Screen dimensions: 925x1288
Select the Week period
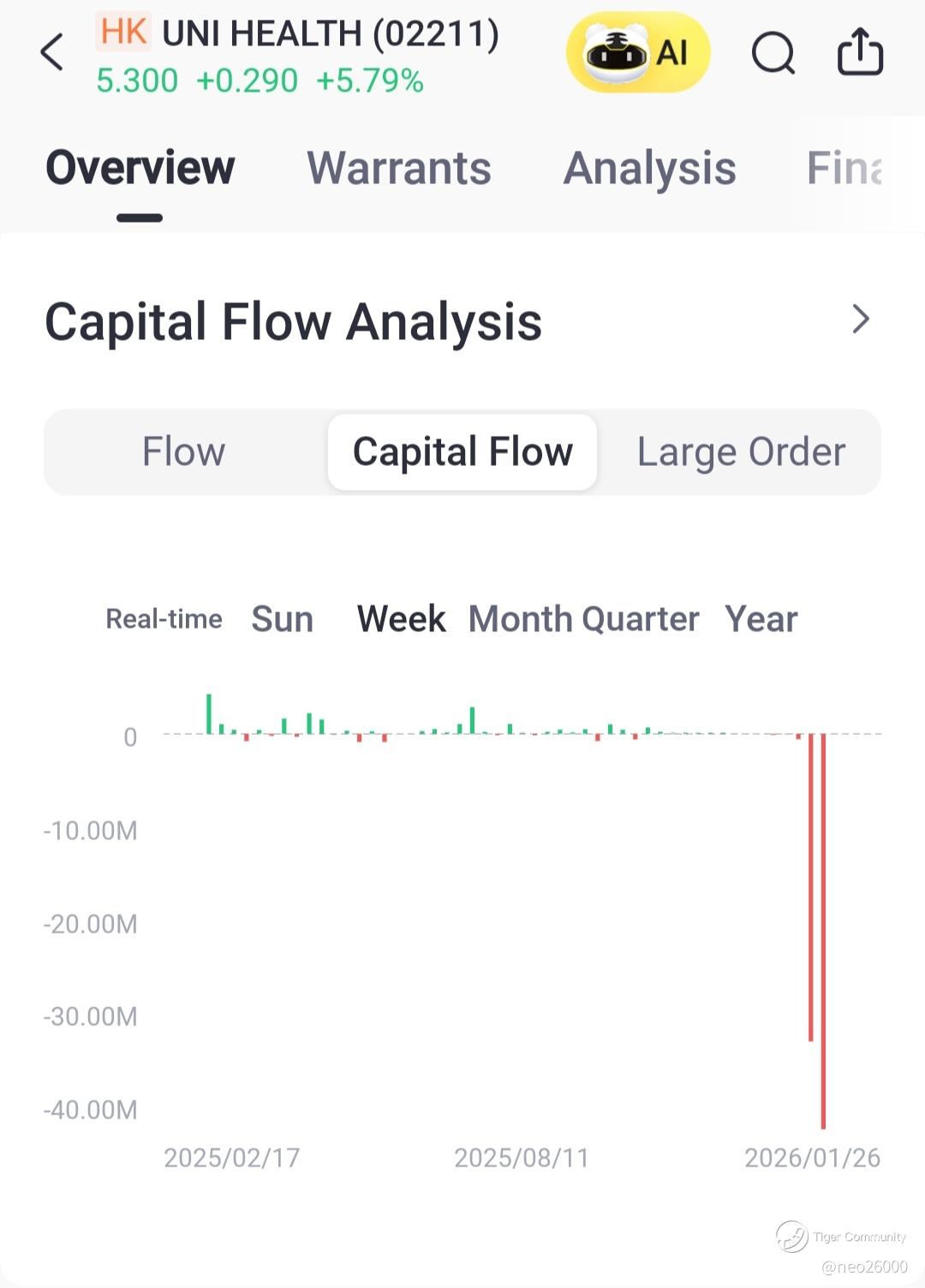[x=401, y=619]
